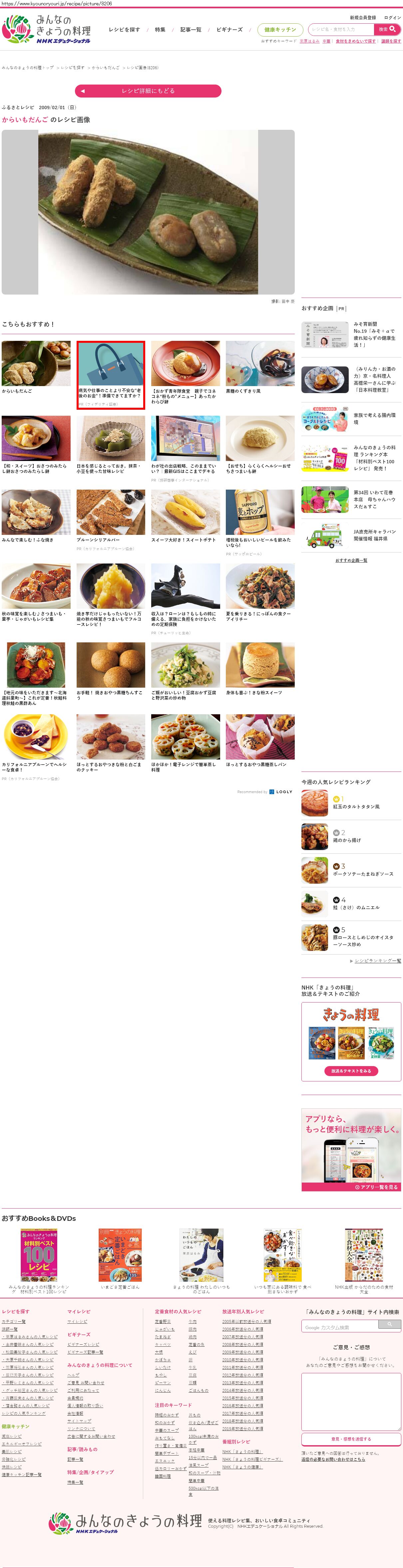Tap the レシピ詳細にもどる back button
Screen dimensions: 403x1568
pos(148,91)
